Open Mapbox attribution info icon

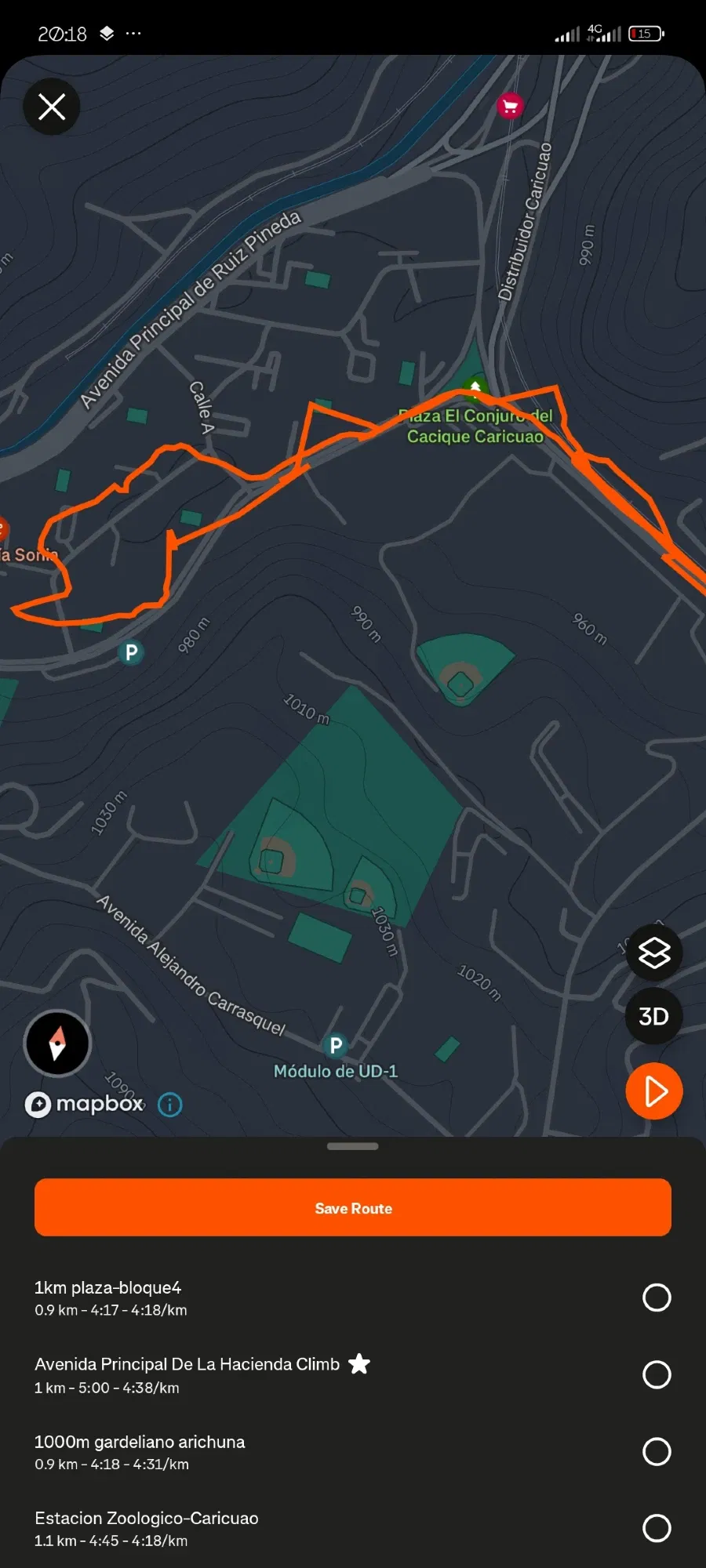[x=170, y=1105]
